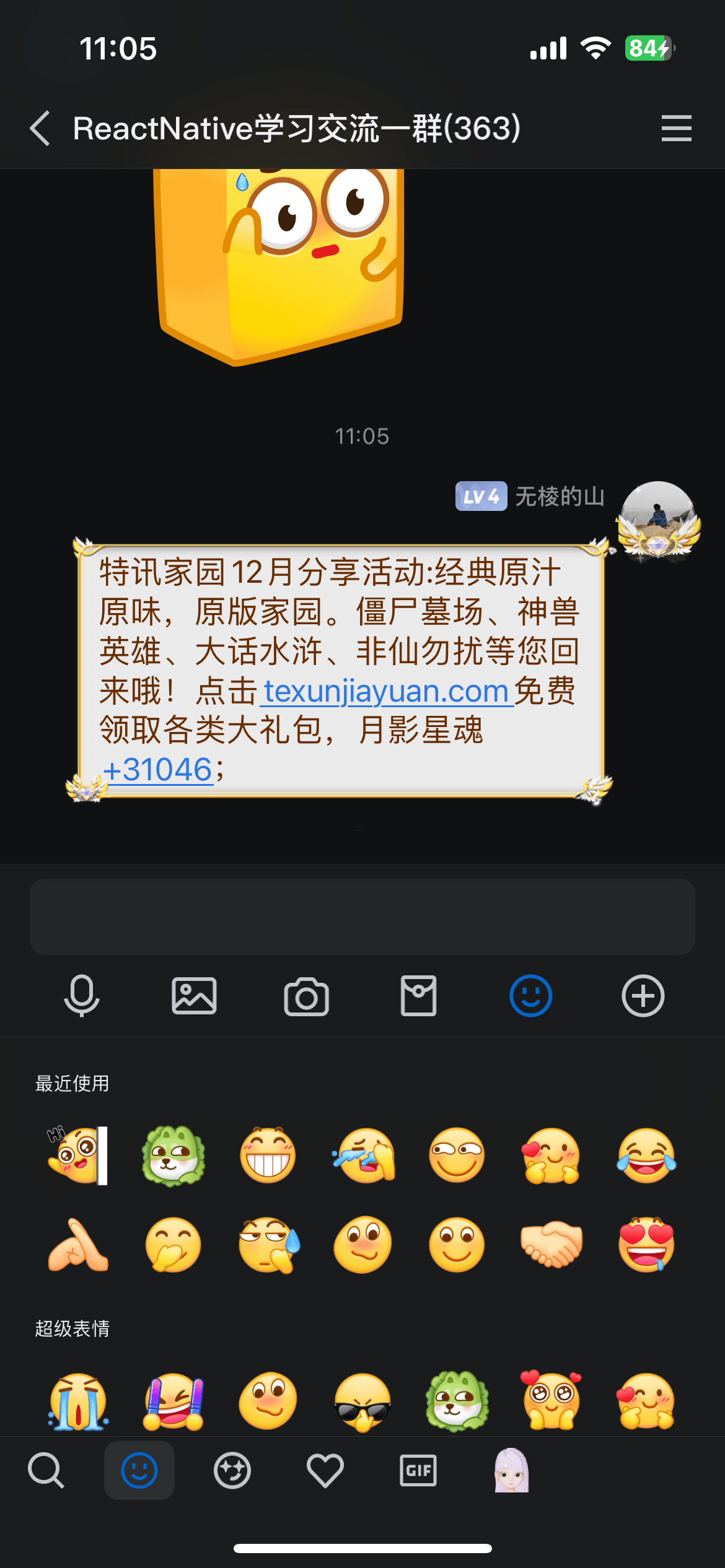
Task: Search emojis with the magnifier icon
Action: click(x=46, y=1470)
